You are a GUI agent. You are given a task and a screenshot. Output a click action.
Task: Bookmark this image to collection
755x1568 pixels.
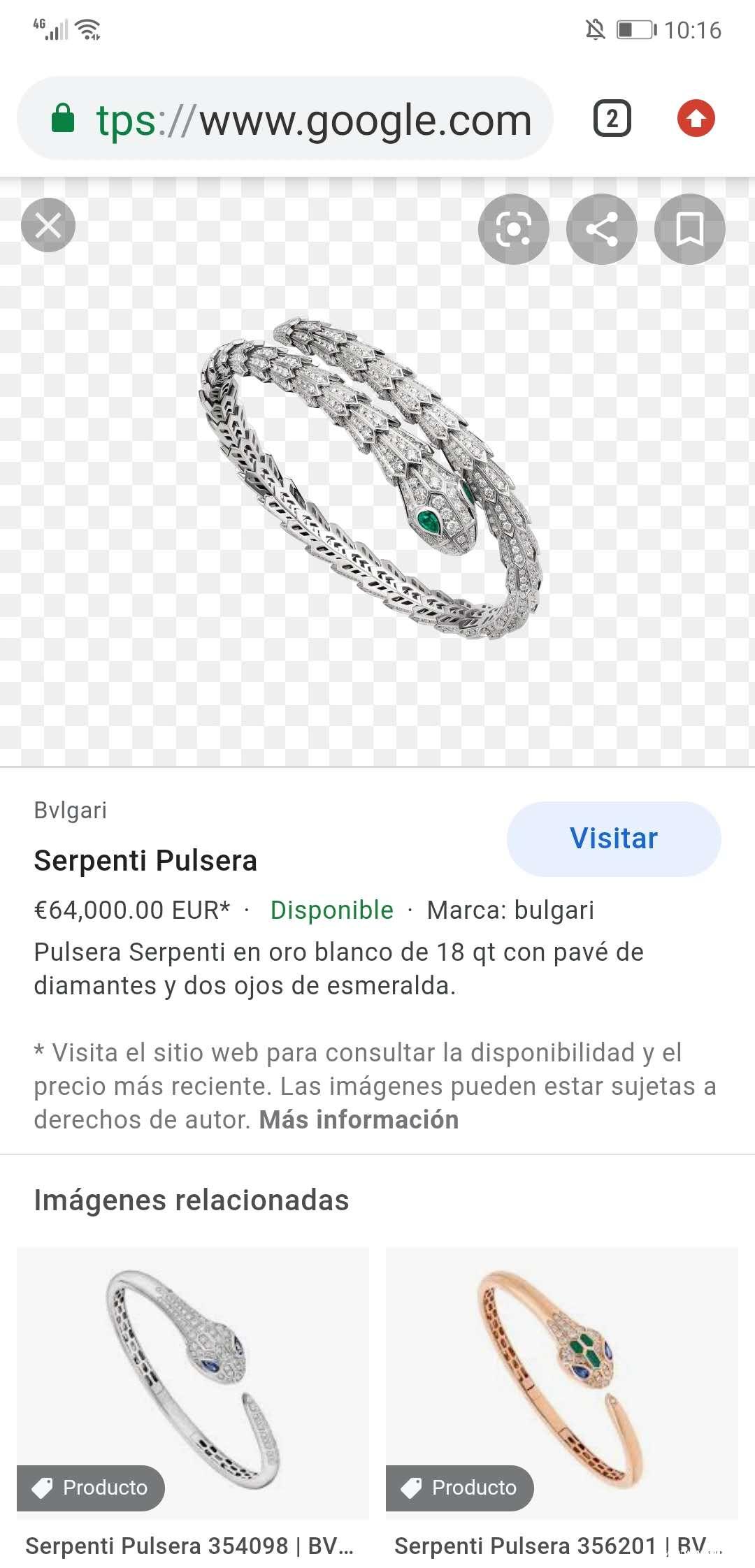click(x=689, y=229)
